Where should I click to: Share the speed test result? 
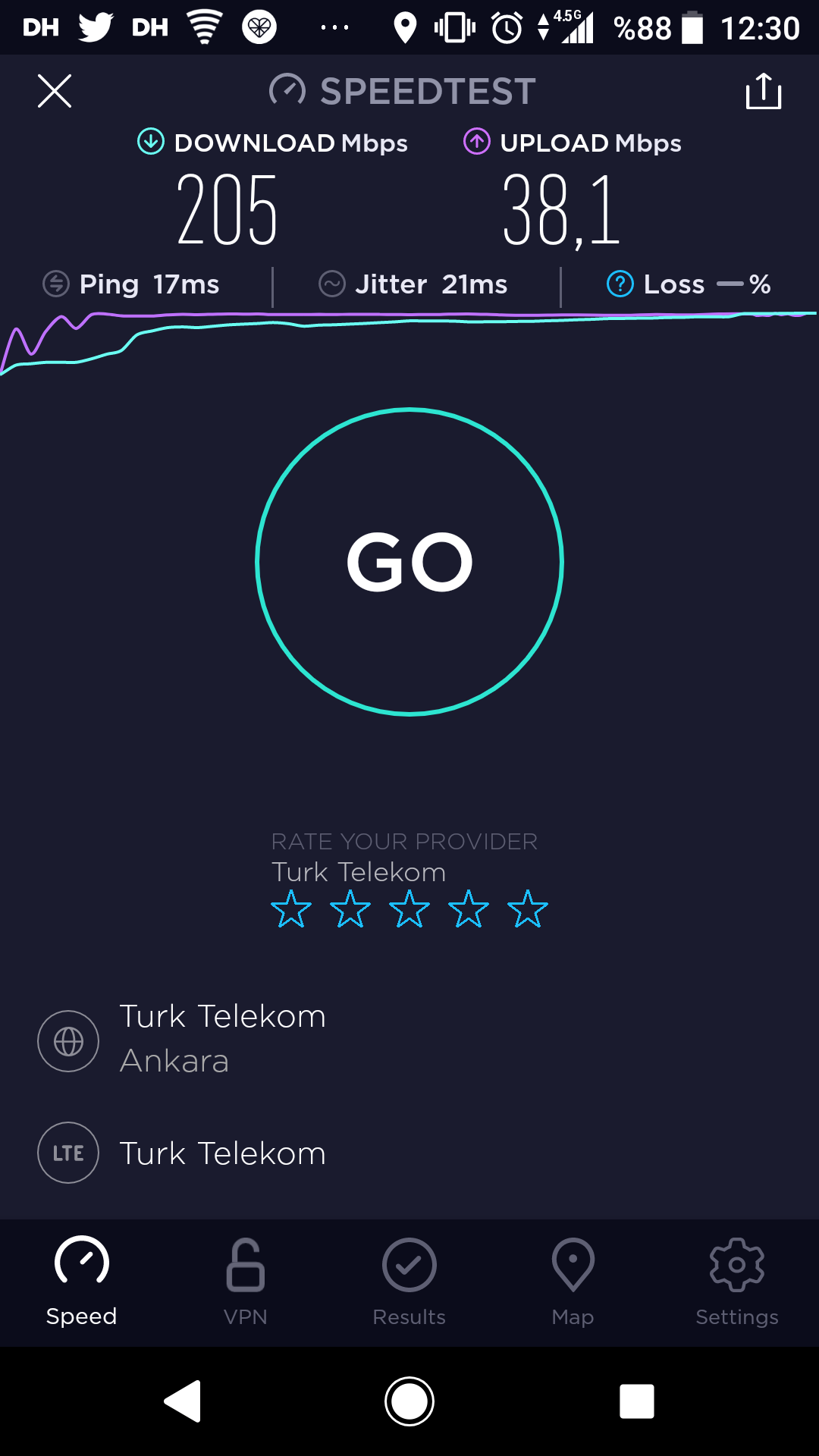pos(764,91)
